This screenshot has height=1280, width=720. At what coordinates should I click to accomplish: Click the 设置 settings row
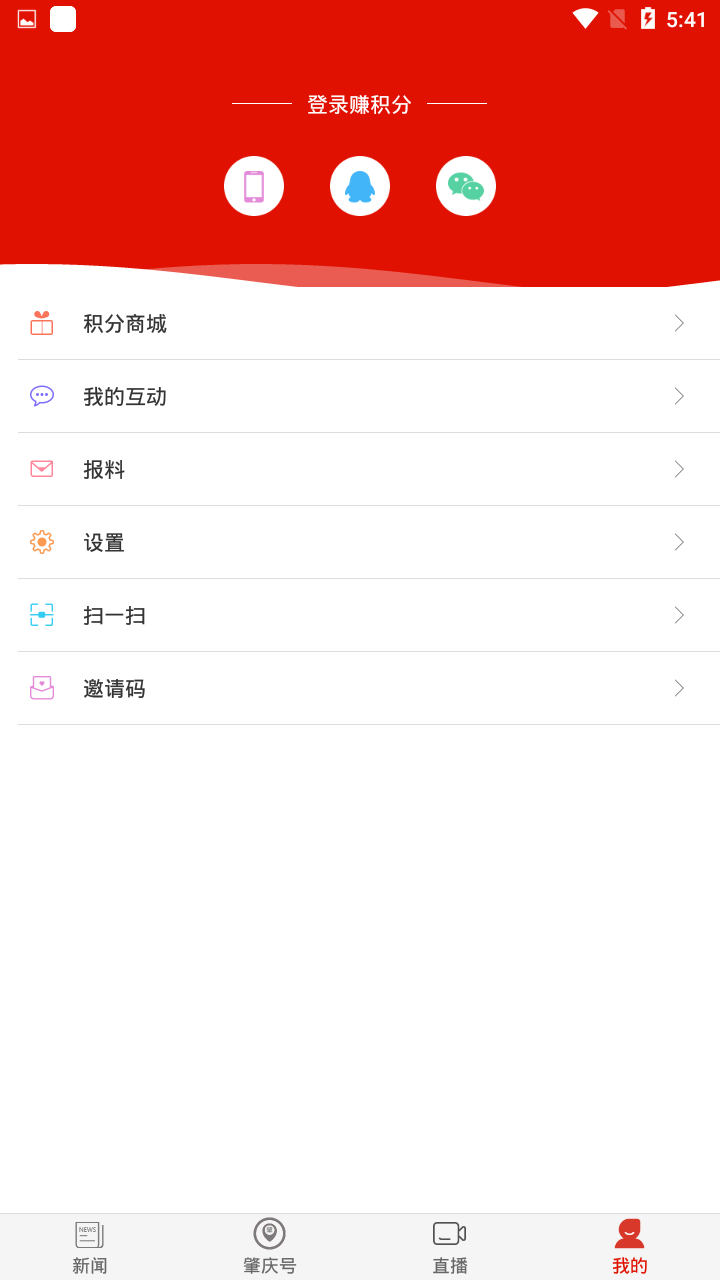pyautogui.click(x=104, y=541)
